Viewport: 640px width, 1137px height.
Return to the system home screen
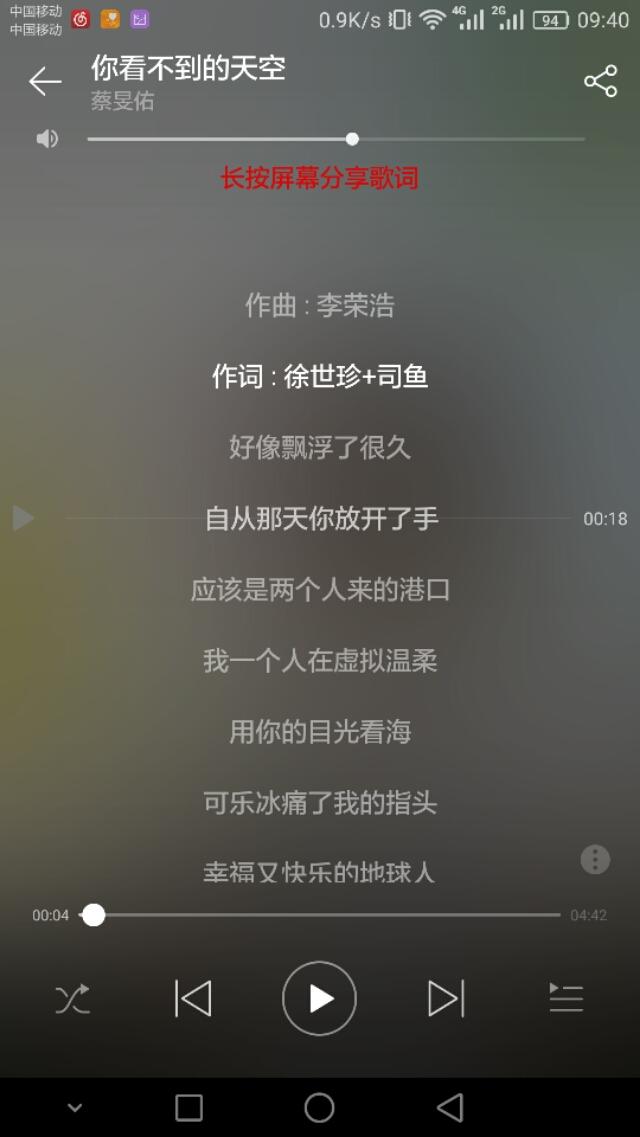coord(319,1107)
